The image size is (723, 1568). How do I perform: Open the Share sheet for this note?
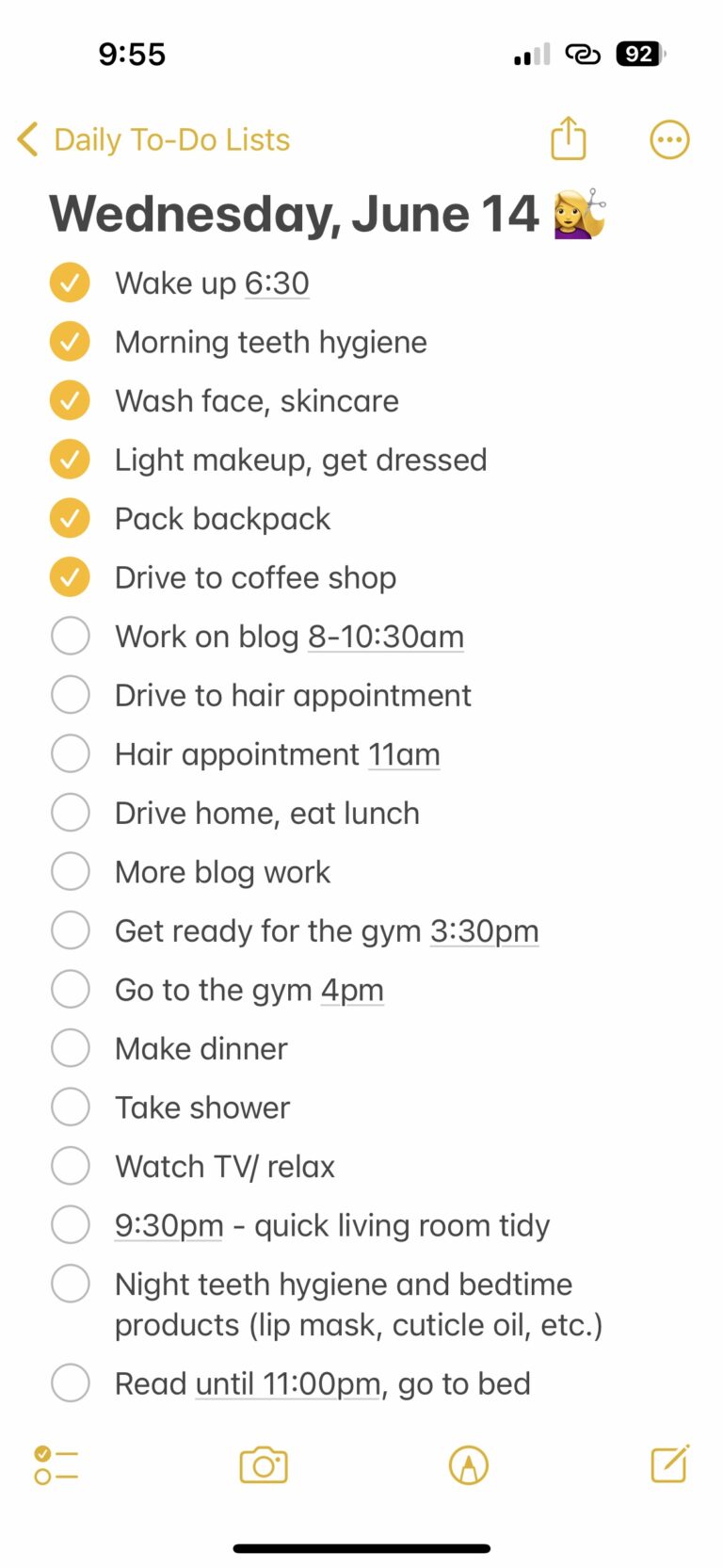click(568, 138)
